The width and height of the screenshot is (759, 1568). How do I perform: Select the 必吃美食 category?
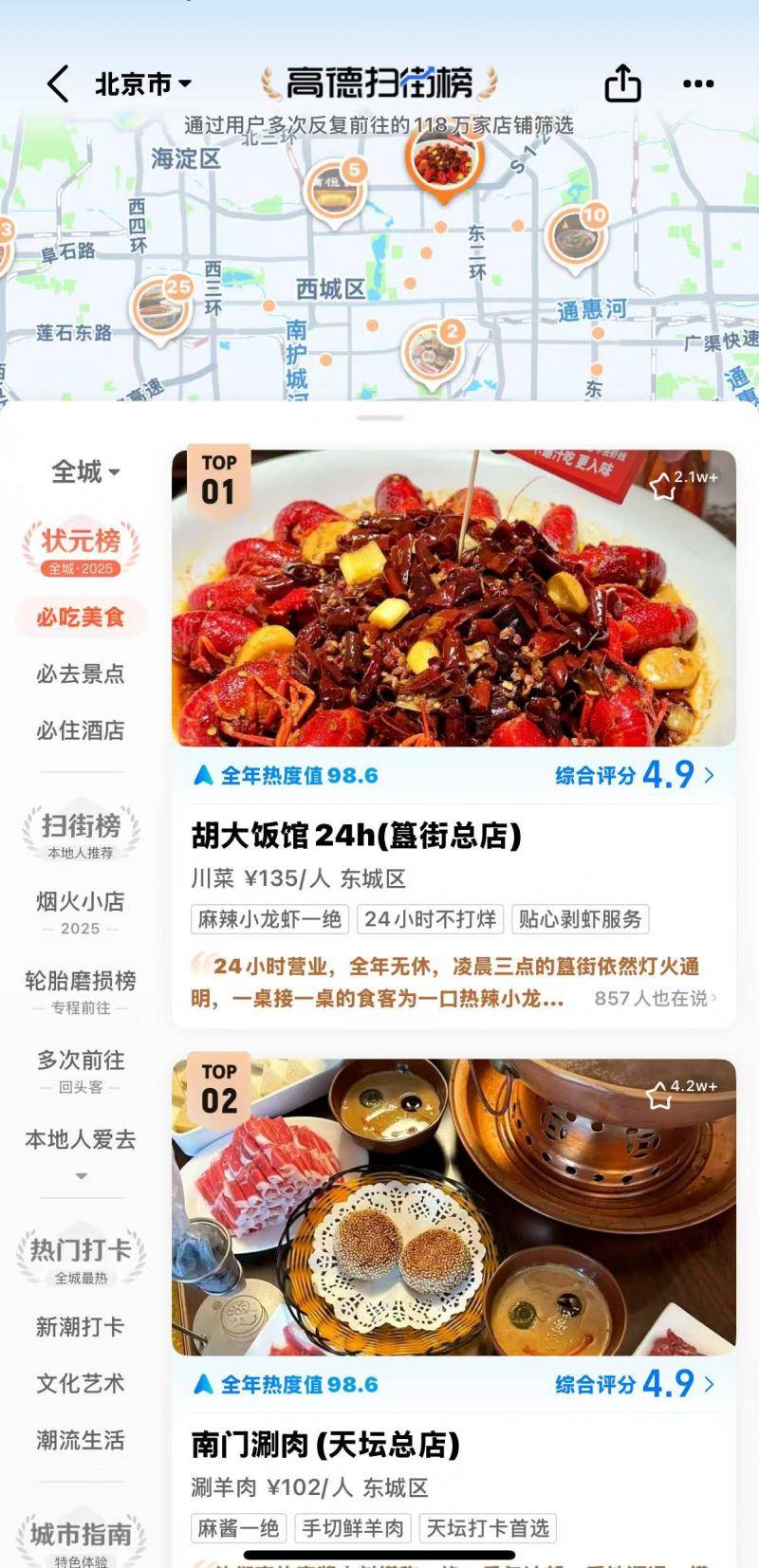tap(81, 618)
